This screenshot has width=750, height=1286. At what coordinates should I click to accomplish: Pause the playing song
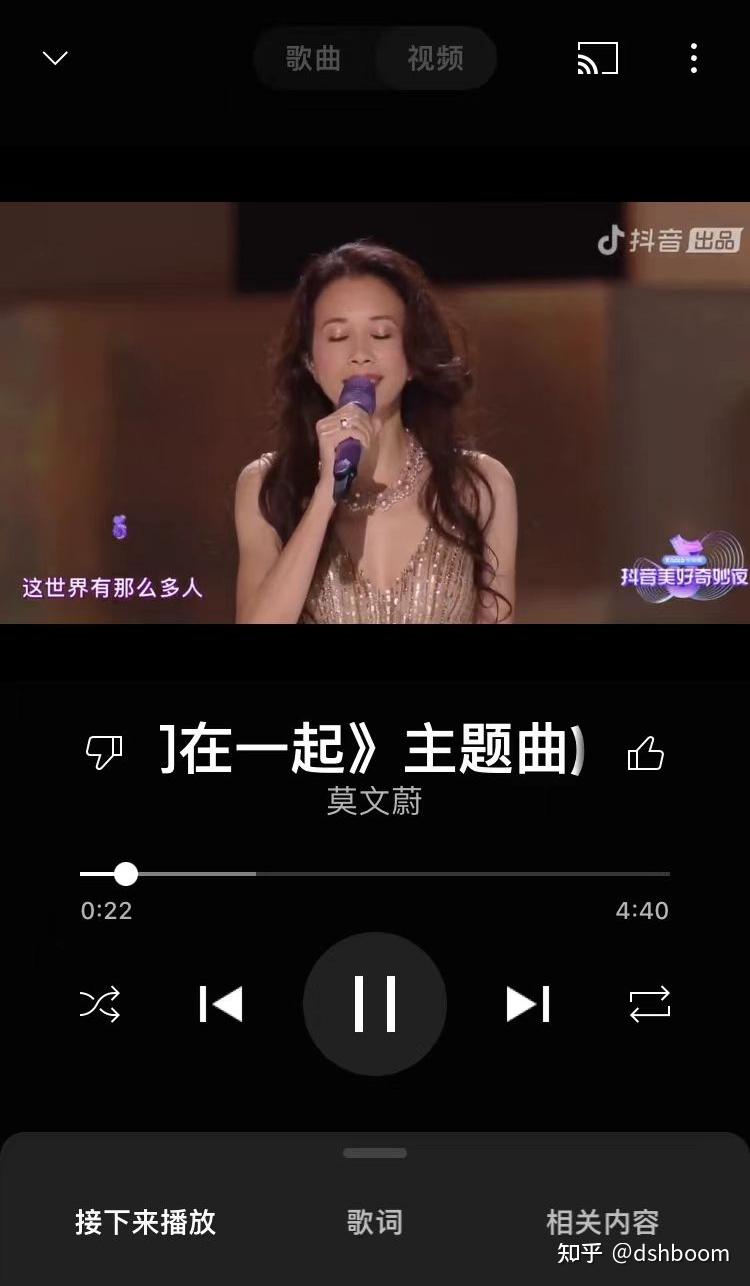click(374, 1005)
